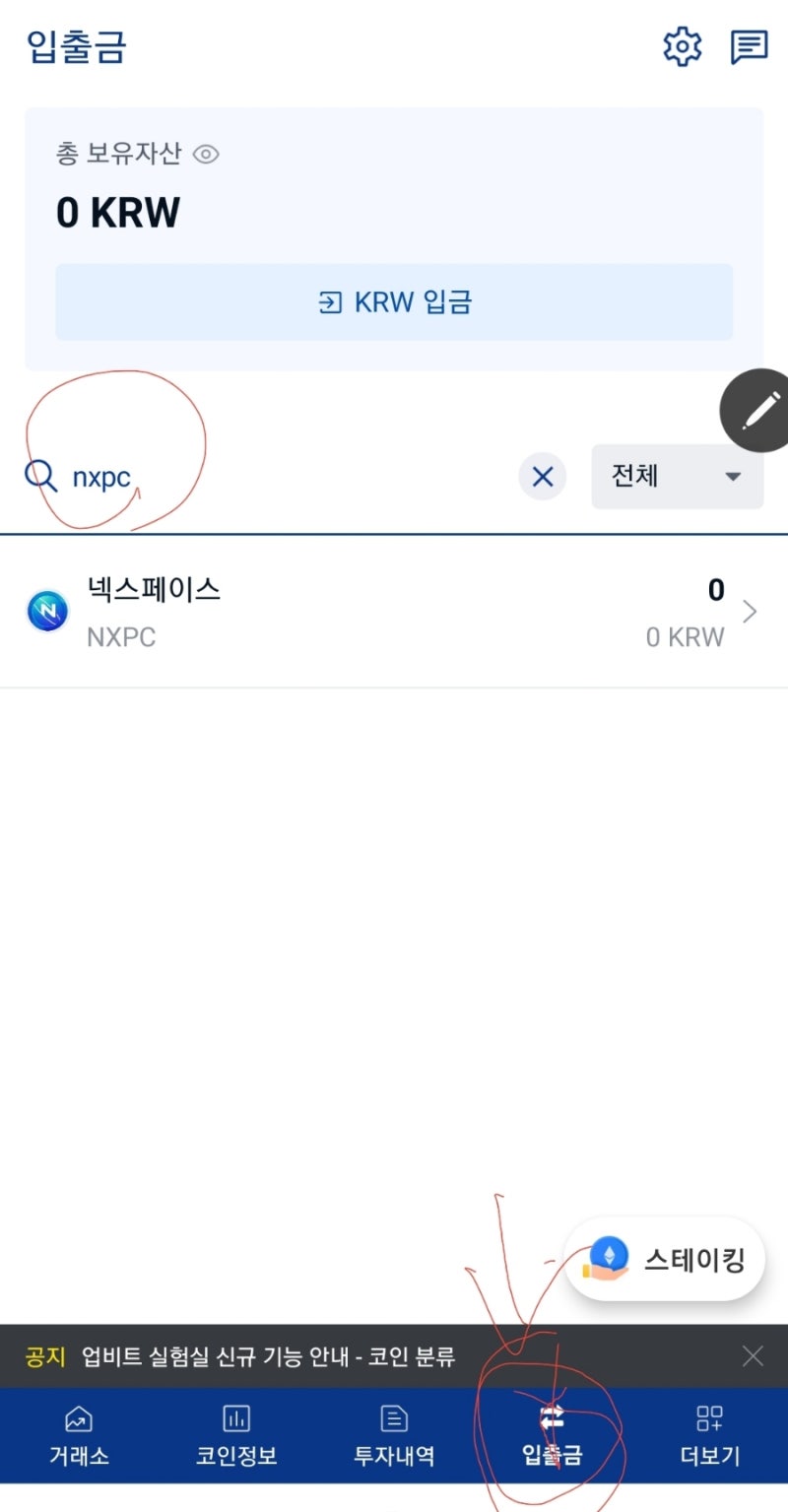Open the 전체 filter dropdown
Image resolution: width=788 pixels, height=1512 pixels.
pyautogui.click(x=677, y=476)
